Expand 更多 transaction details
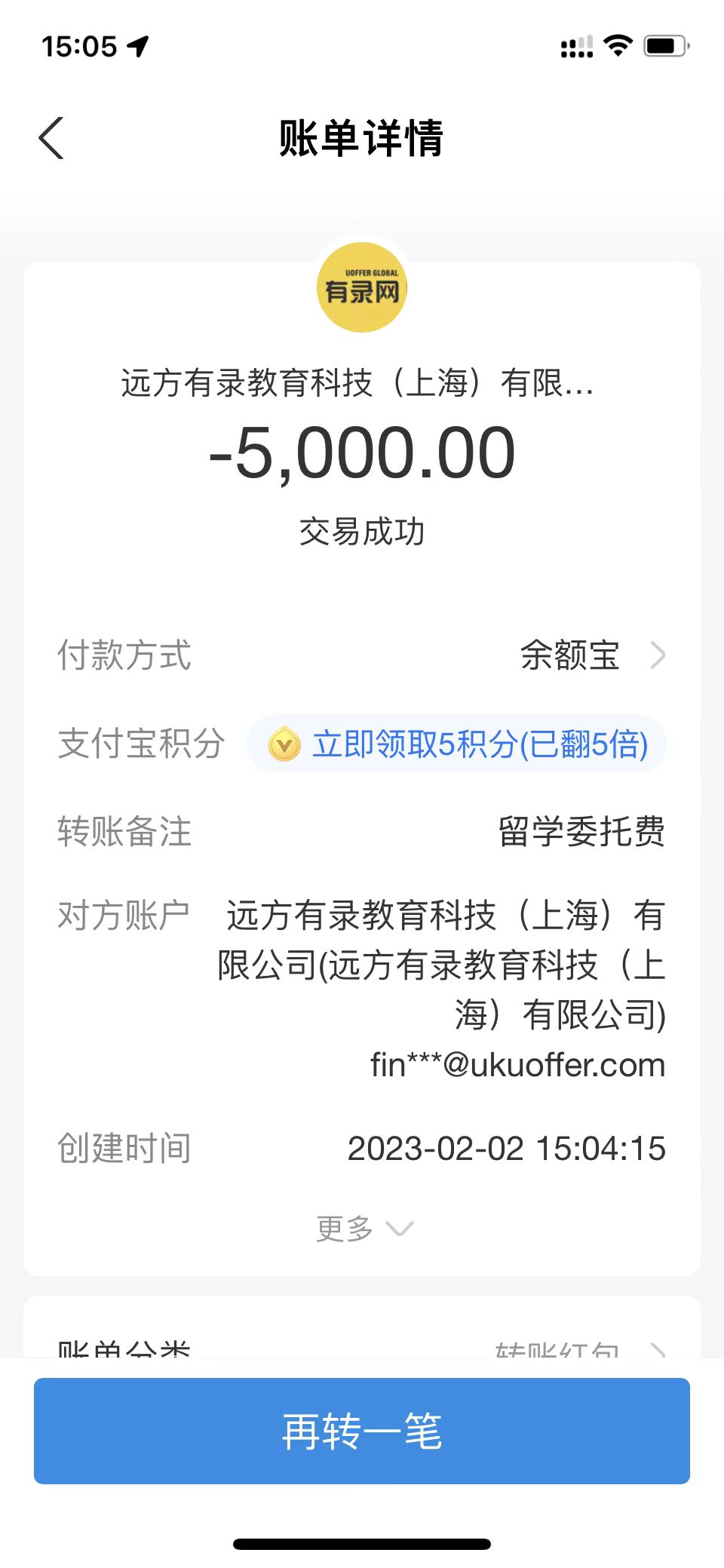The width and height of the screenshot is (724, 1568). [363, 1228]
